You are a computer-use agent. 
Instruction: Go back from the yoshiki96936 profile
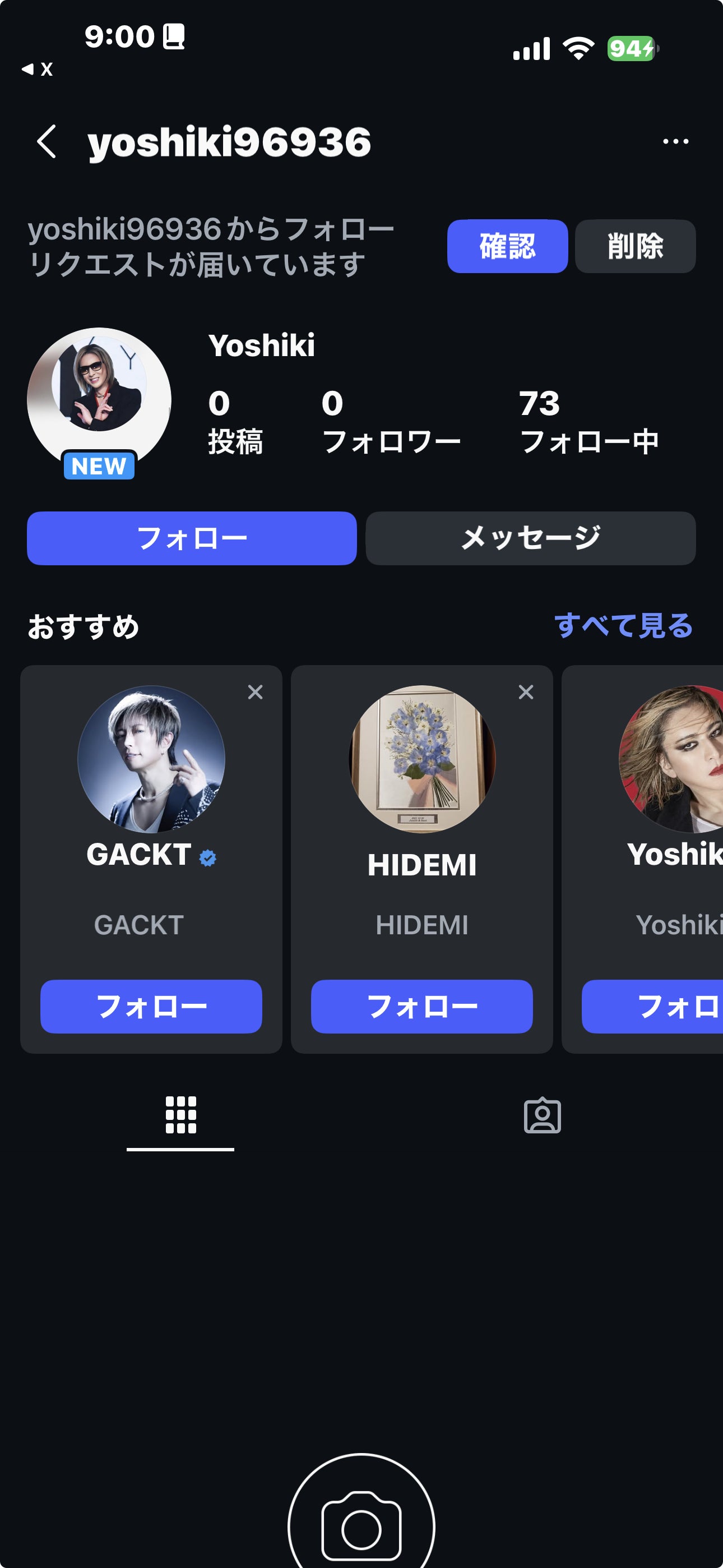pos(47,142)
